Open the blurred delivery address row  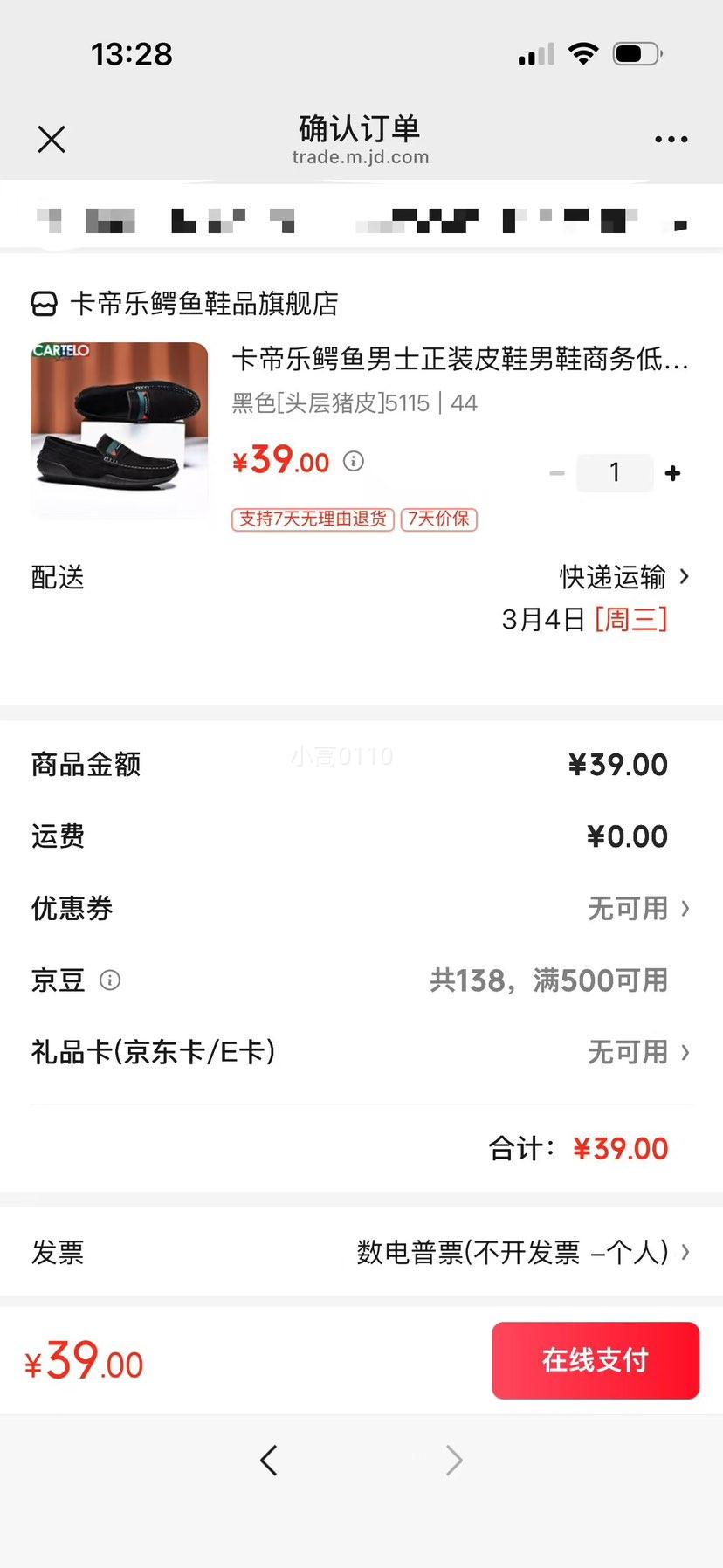tap(361, 218)
